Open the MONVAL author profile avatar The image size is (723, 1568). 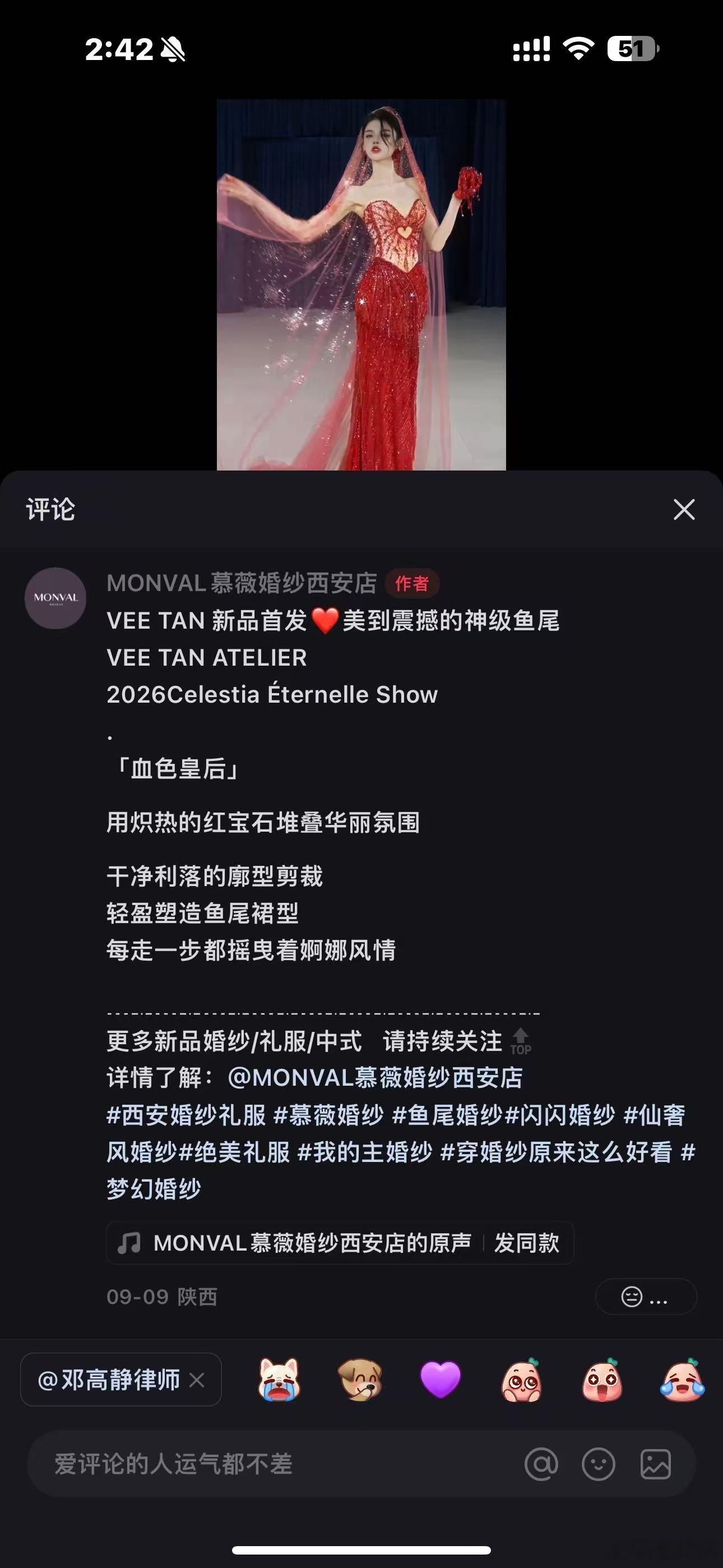click(55, 599)
